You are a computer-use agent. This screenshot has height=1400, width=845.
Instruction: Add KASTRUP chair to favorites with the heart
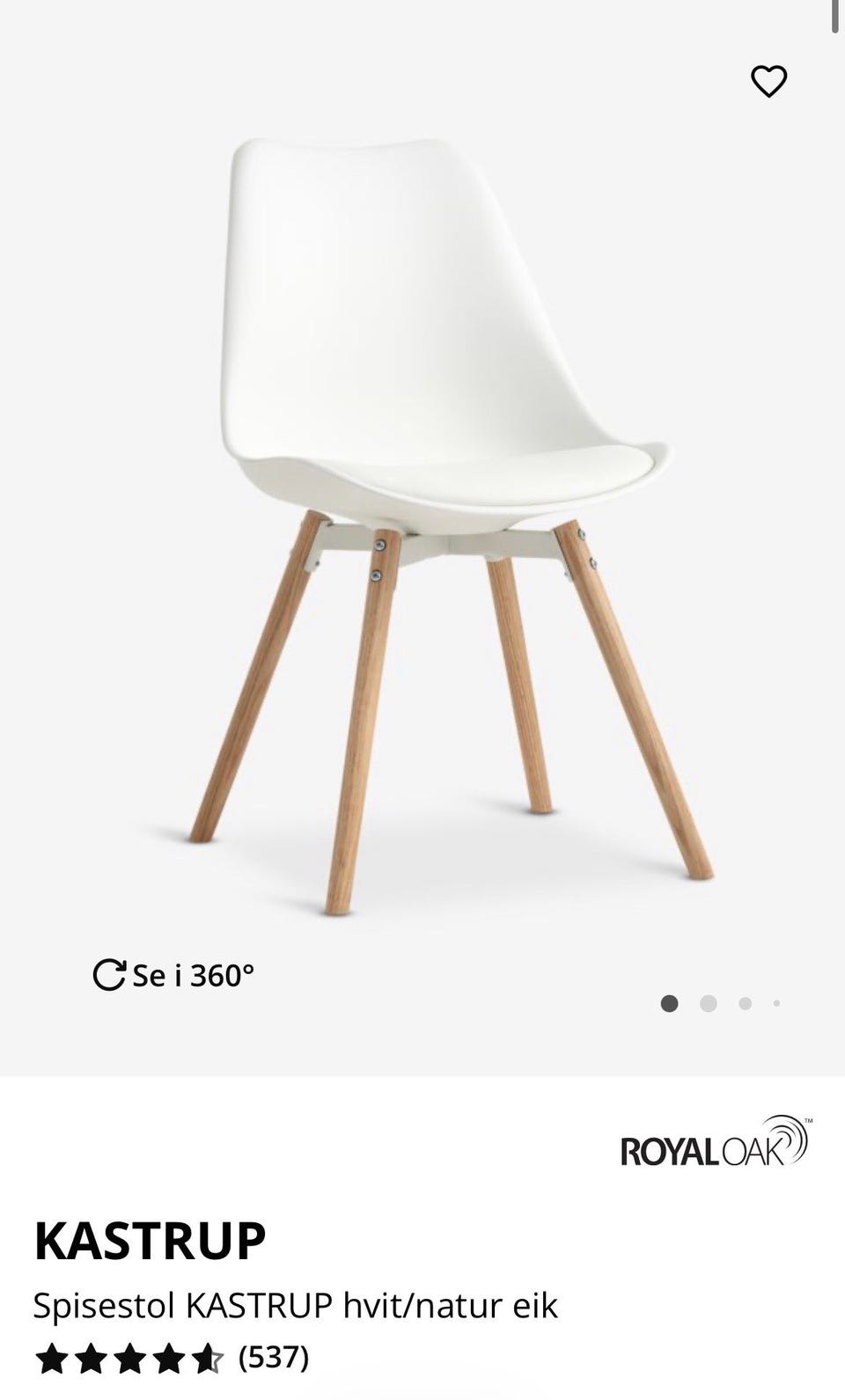point(768,82)
